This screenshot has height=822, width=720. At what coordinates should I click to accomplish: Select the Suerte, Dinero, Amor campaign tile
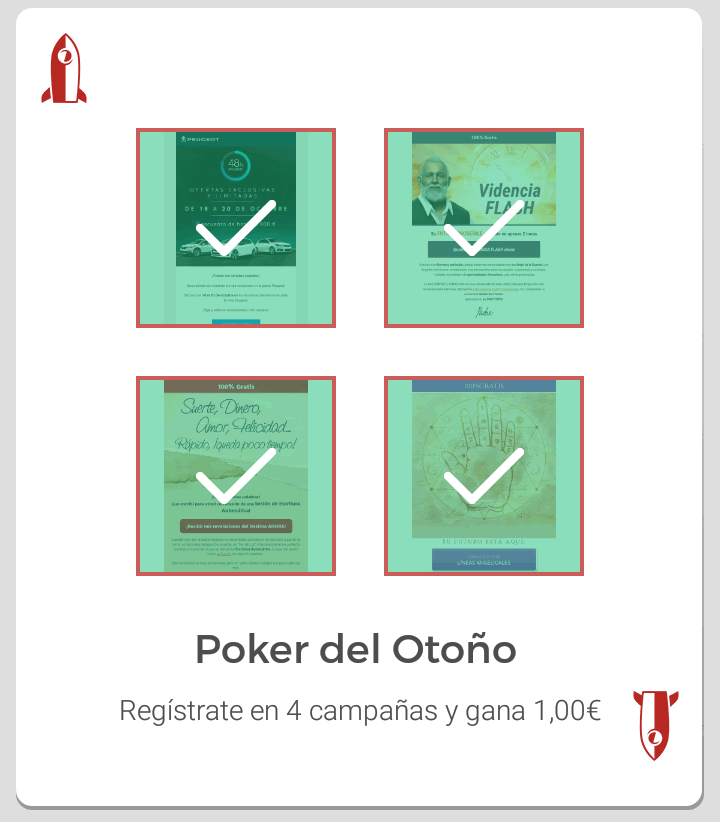[x=236, y=476]
